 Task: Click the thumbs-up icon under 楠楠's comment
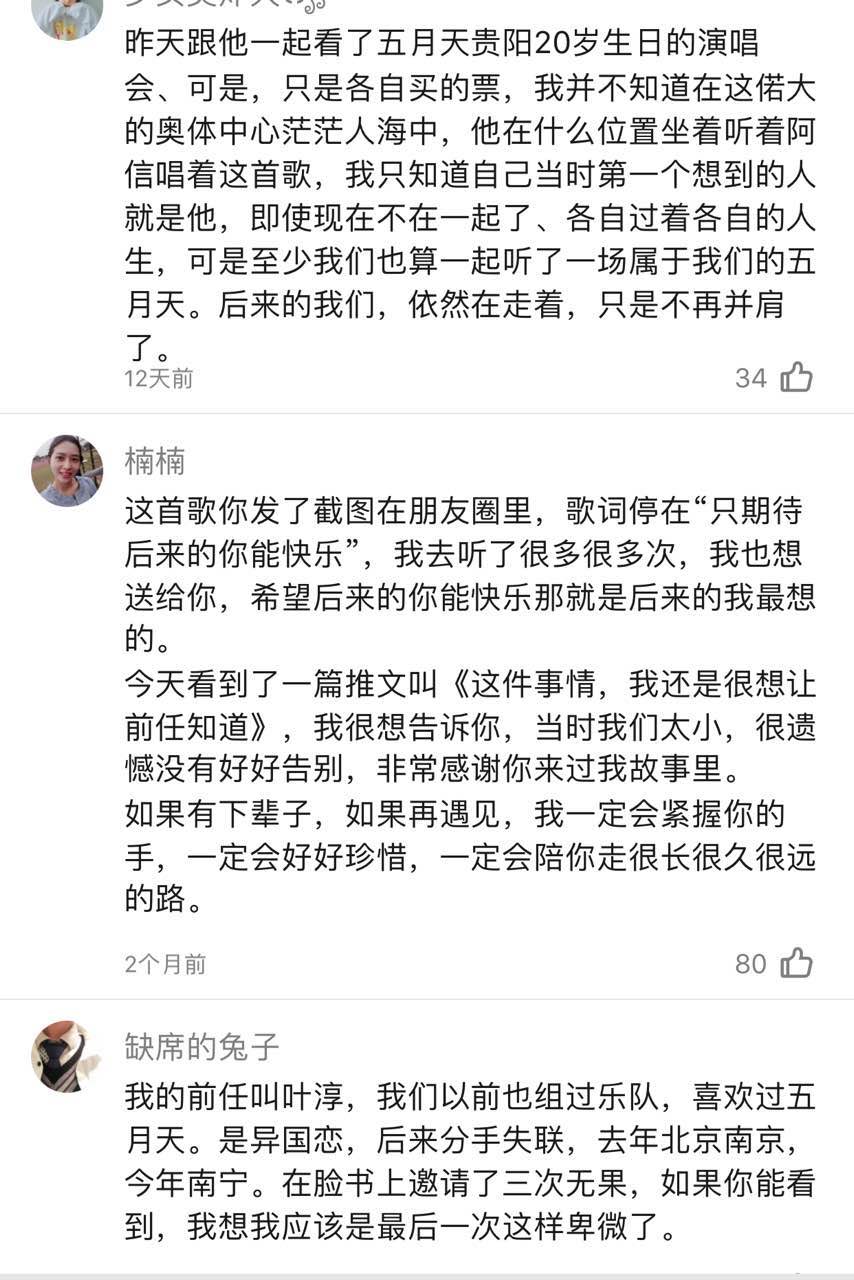(x=799, y=965)
